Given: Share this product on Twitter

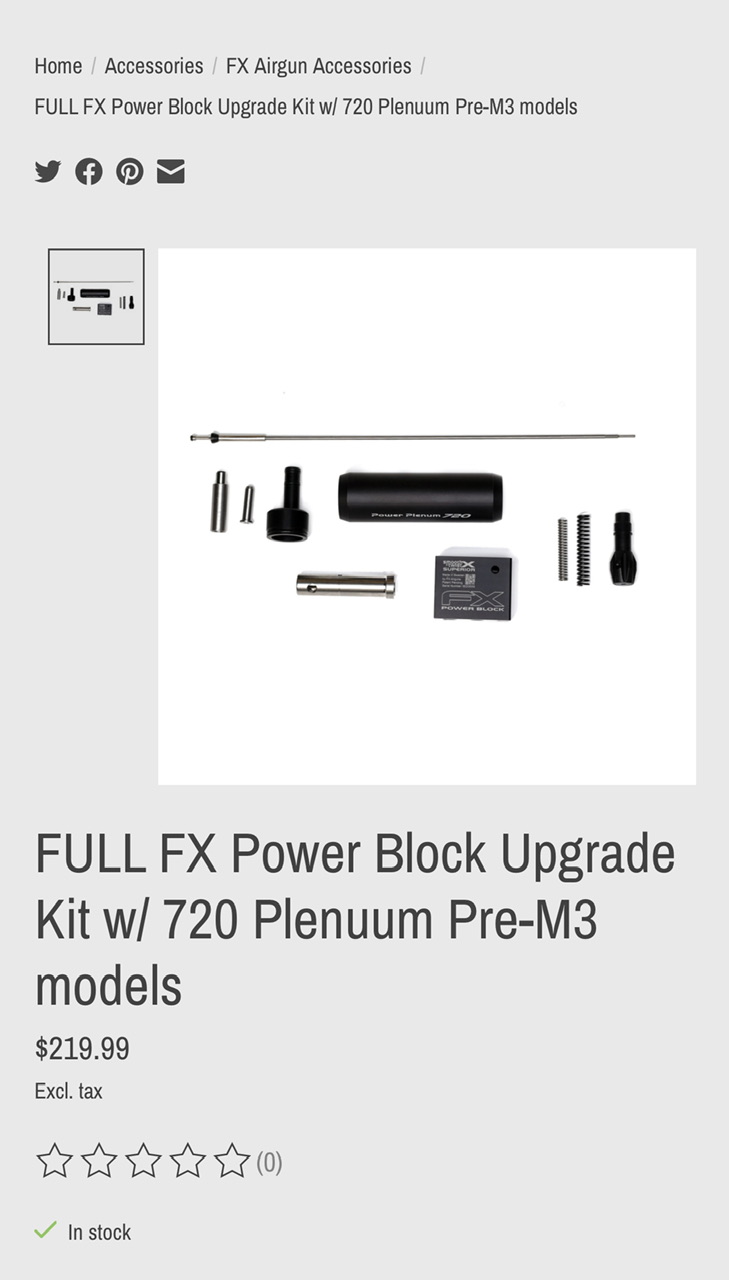Looking at the screenshot, I should (x=48, y=172).
